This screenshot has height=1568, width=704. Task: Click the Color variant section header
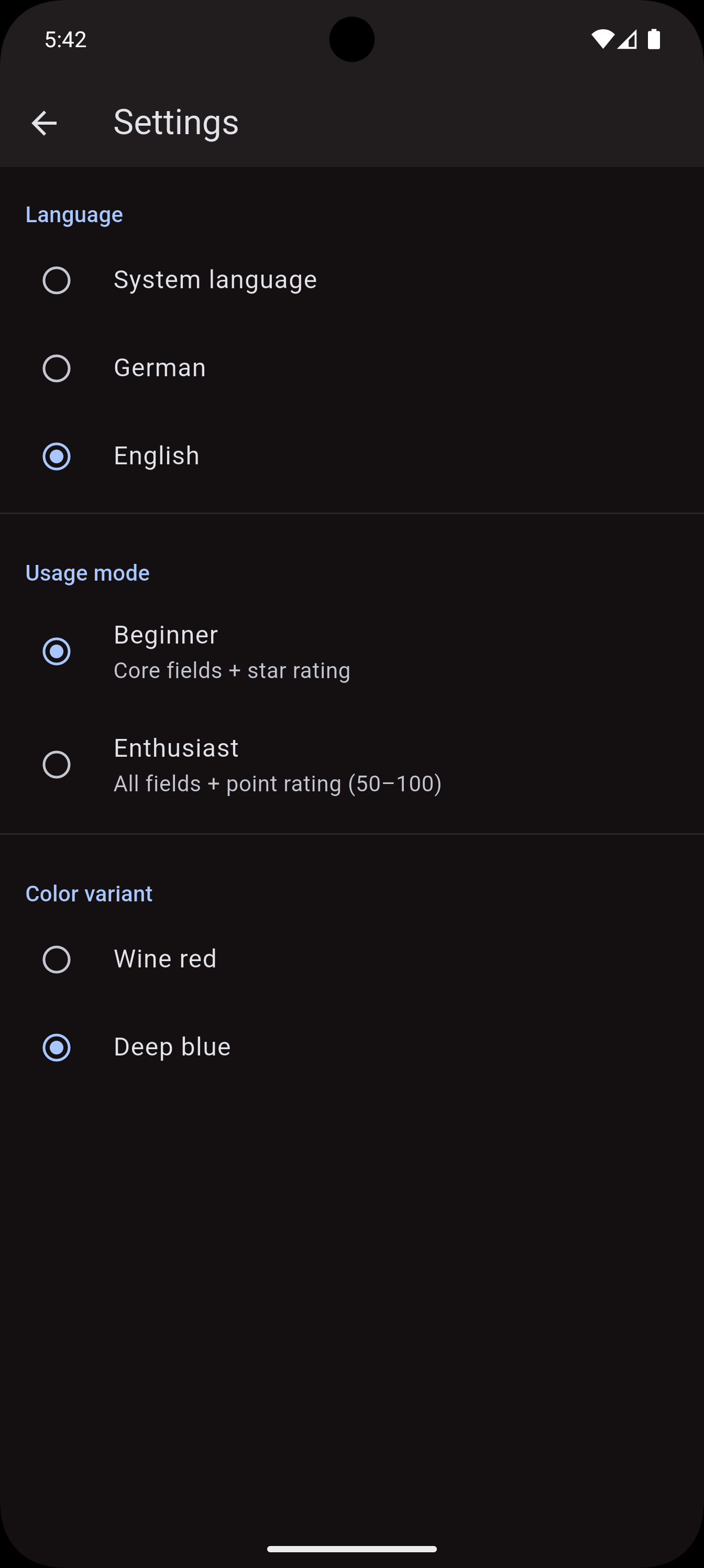(89, 894)
